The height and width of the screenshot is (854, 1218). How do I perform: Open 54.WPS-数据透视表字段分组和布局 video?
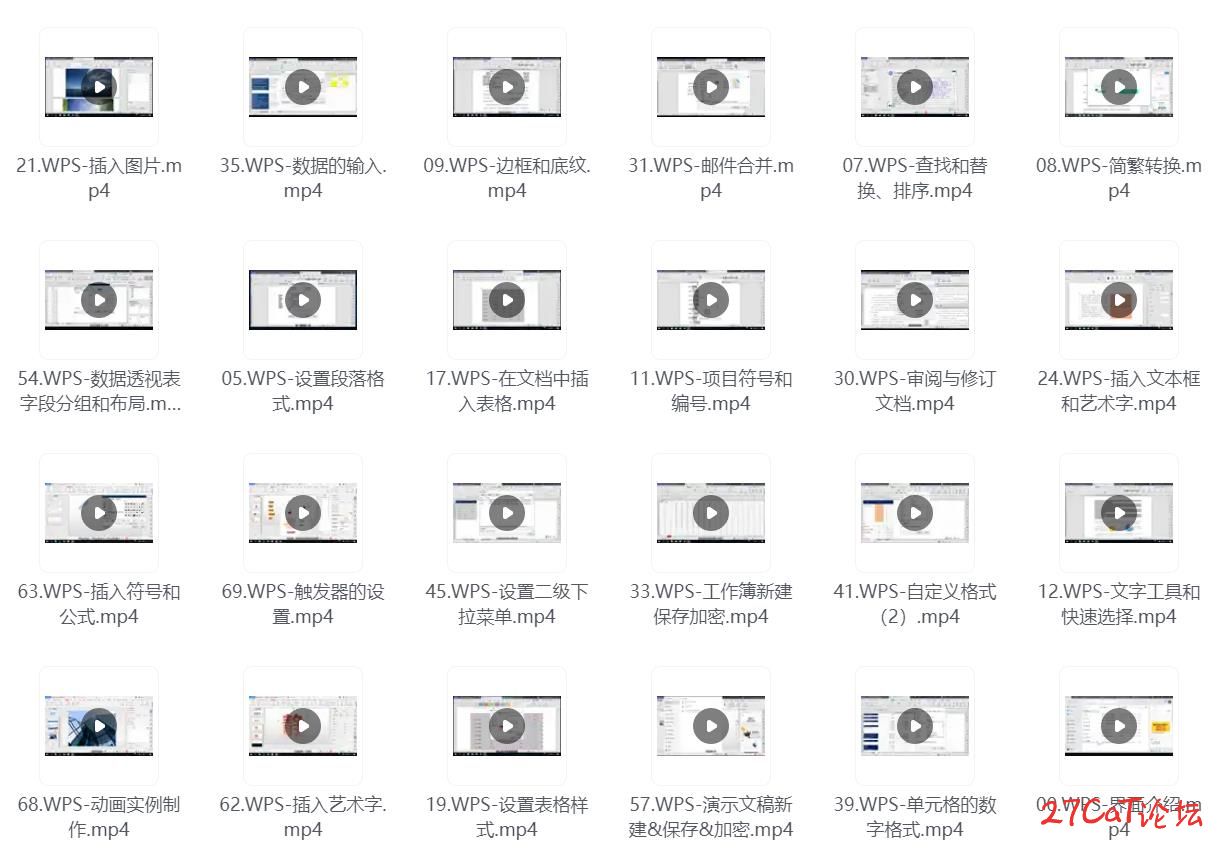point(99,300)
